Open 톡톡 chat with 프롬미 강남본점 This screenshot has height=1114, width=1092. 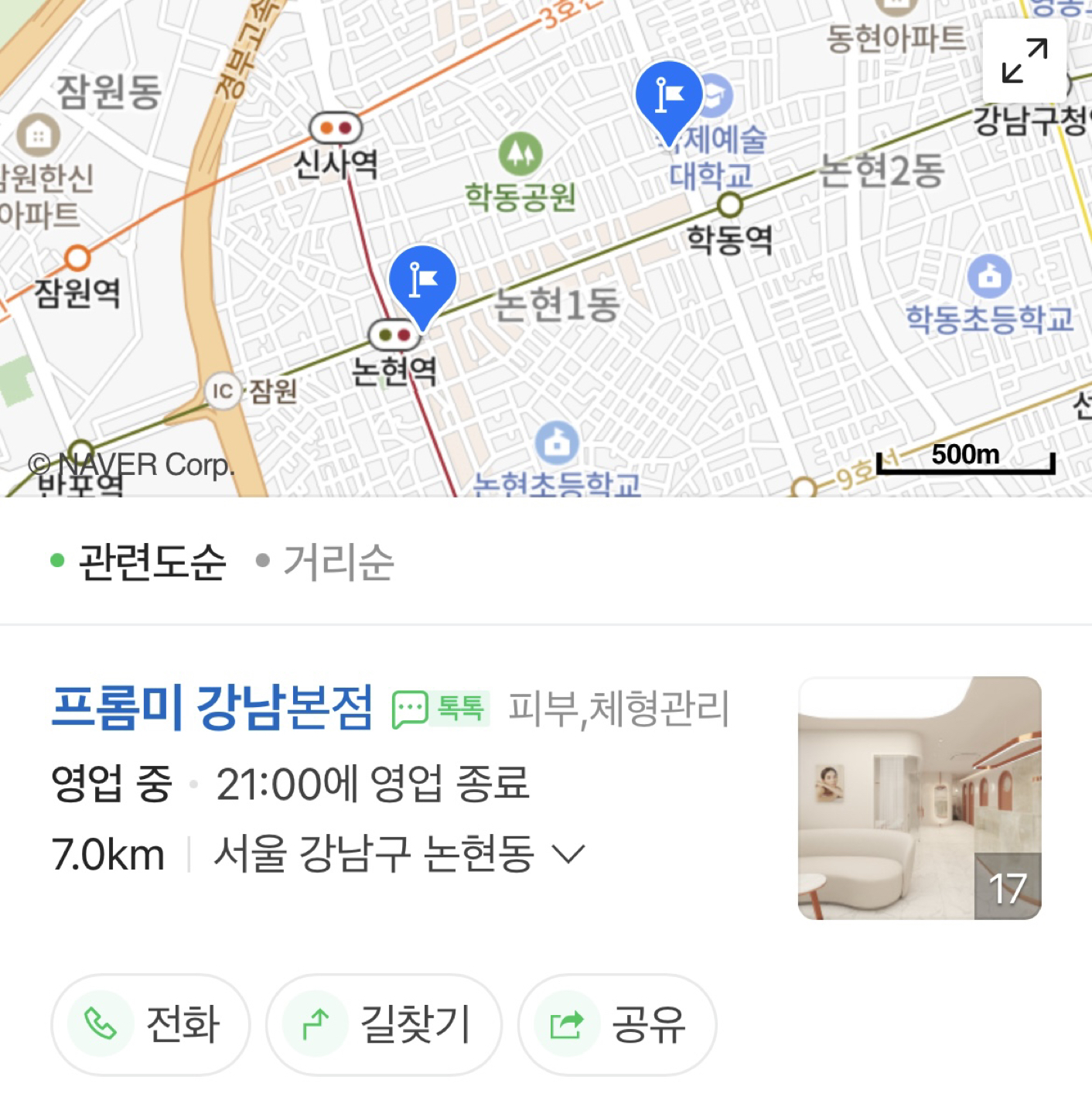(x=442, y=709)
